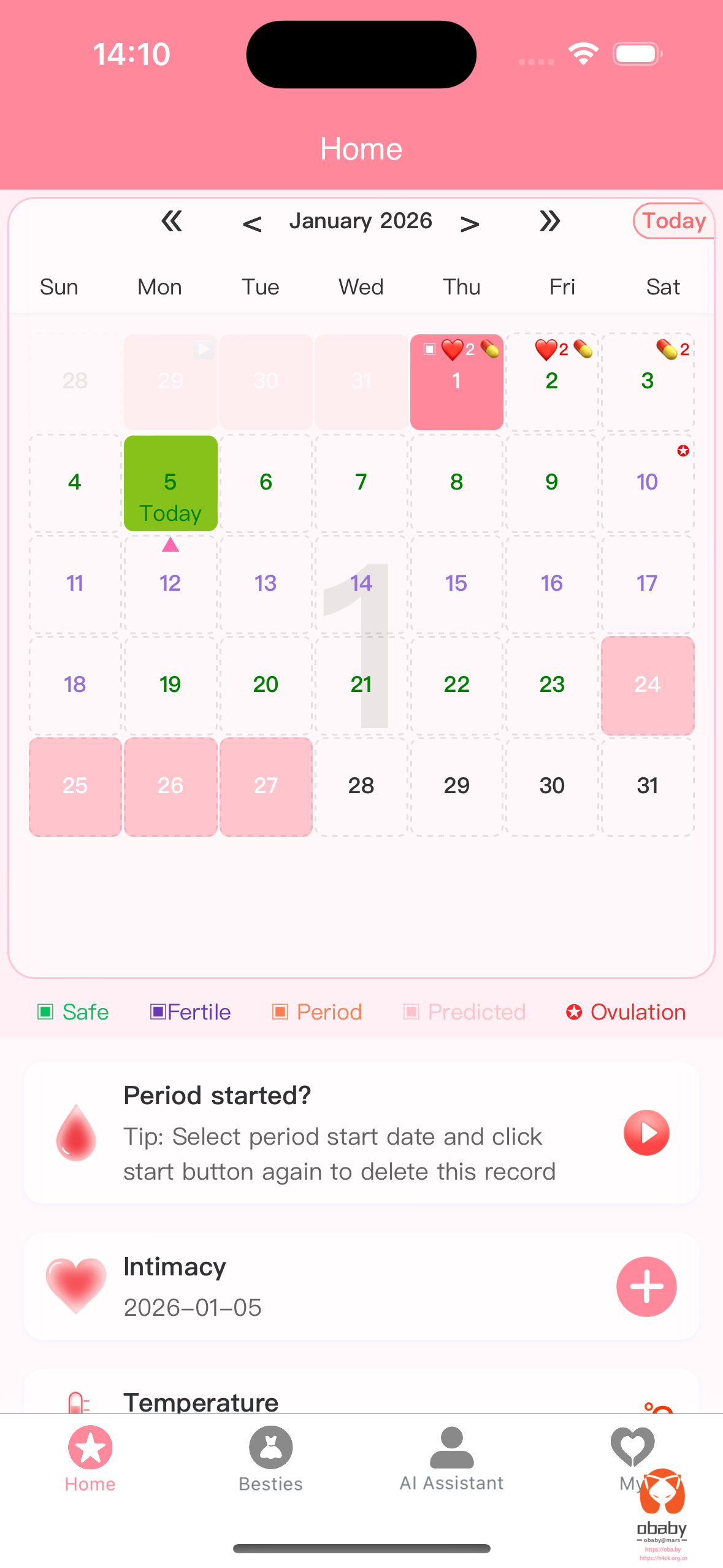Add an intimacy record

pyautogui.click(x=646, y=1286)
